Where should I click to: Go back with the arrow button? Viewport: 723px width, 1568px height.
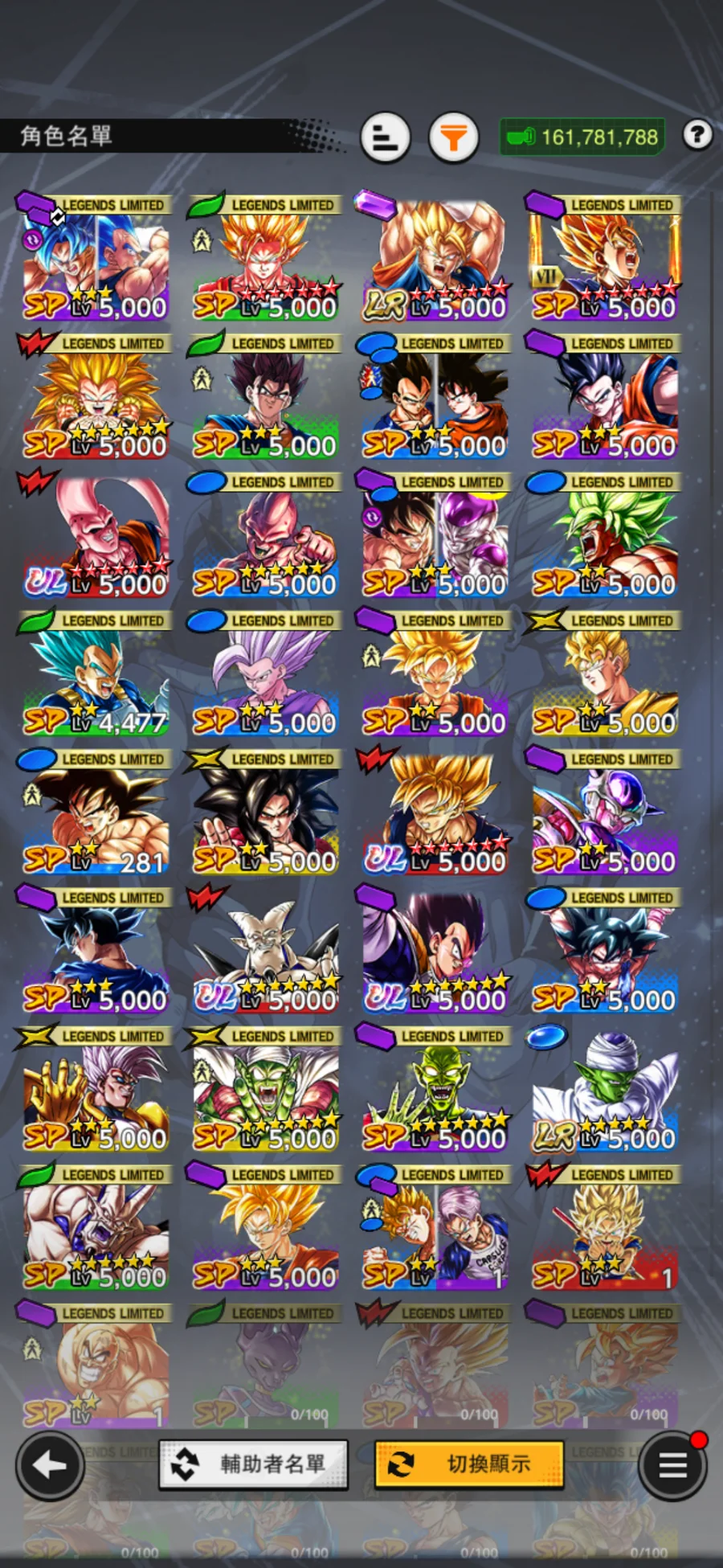pos(50,1465)
